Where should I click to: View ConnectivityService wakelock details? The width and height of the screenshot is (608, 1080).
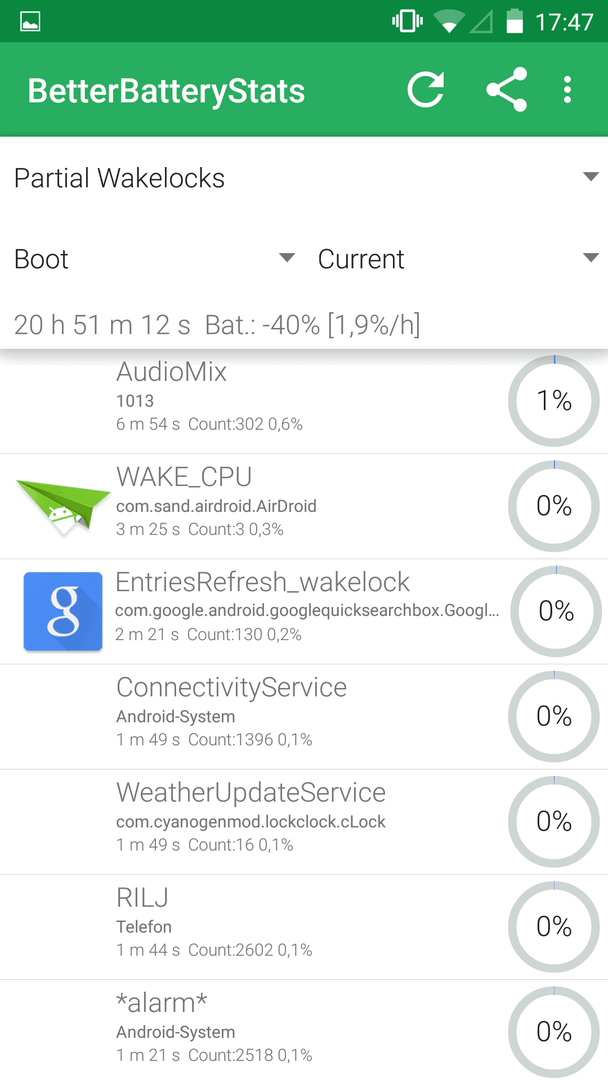[304, 717]
